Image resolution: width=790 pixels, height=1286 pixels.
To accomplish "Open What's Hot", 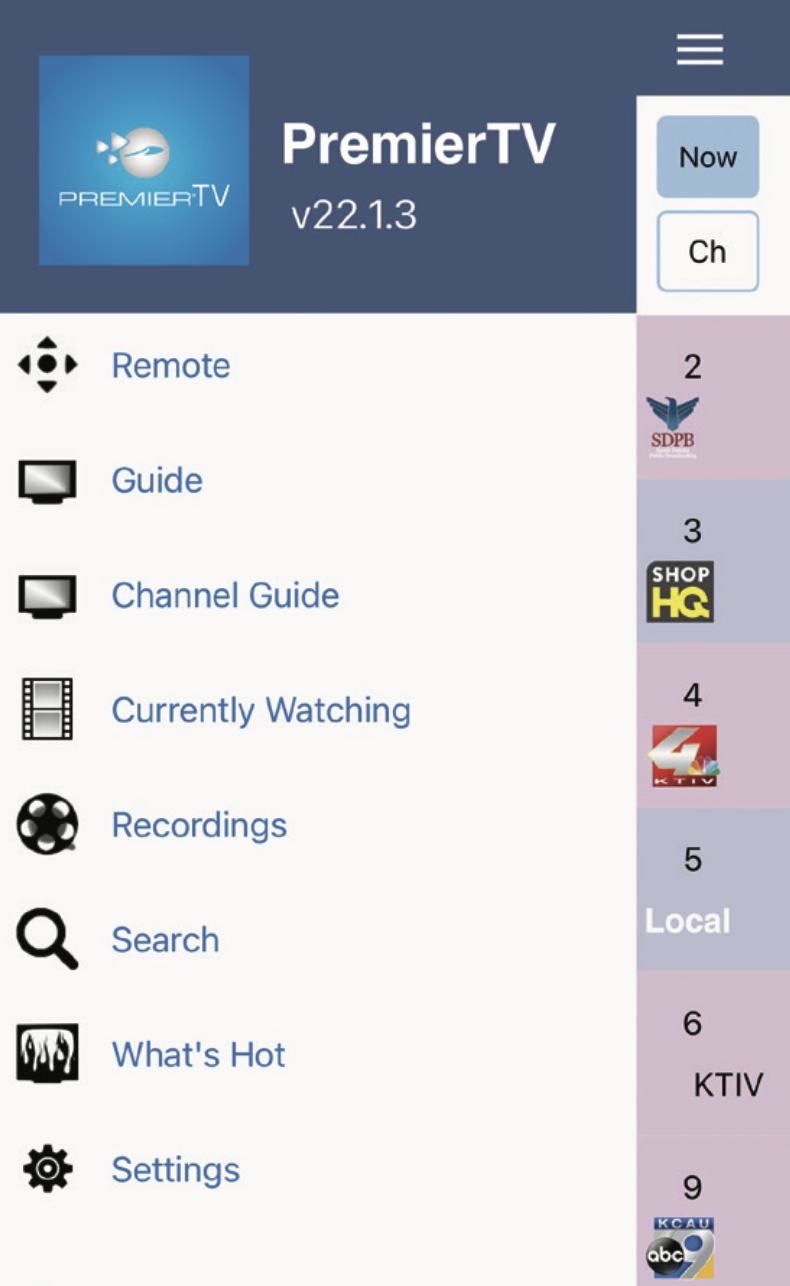I will coord(318,1055).
